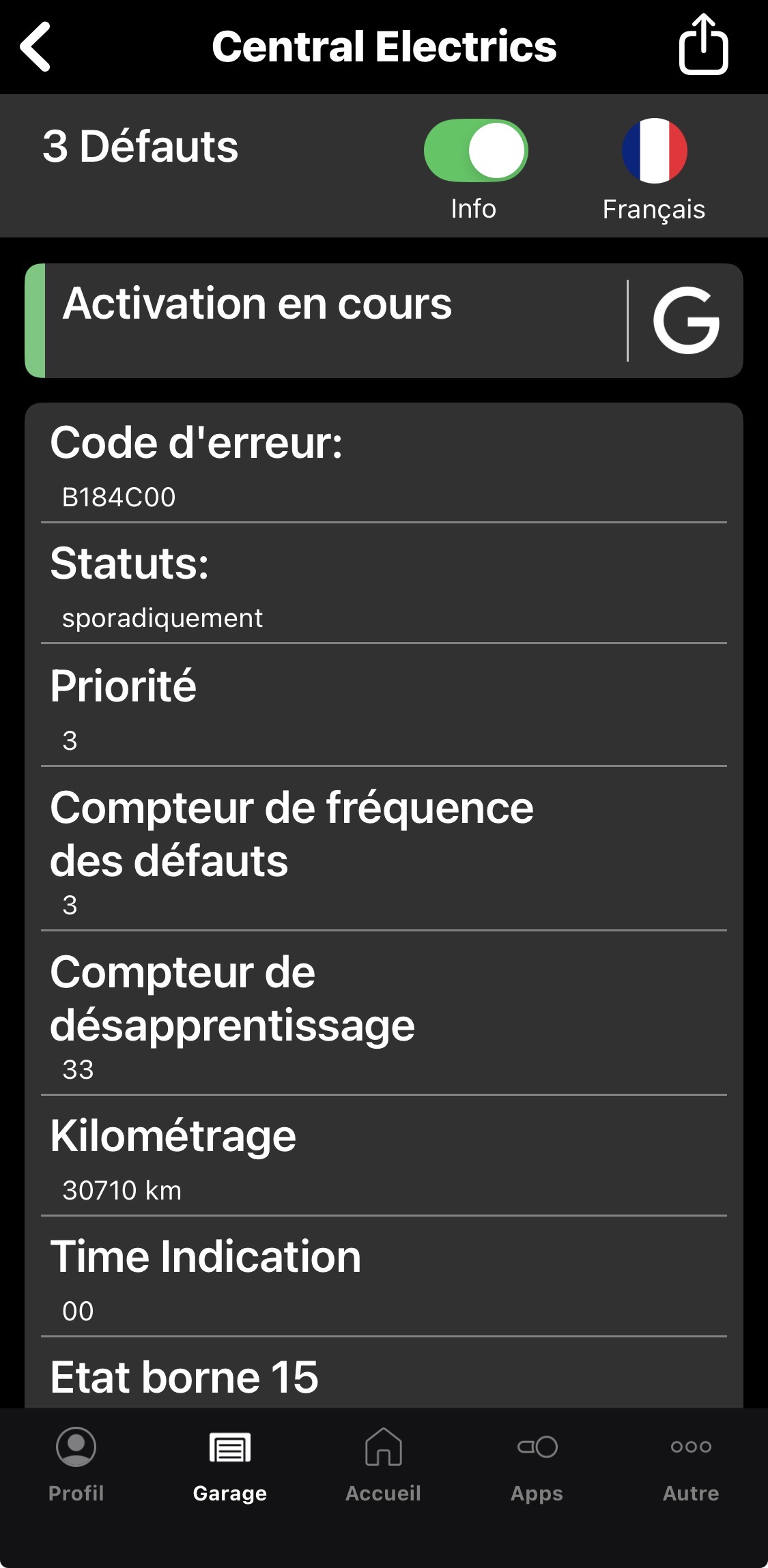Turn off the Info switch

(x=476, y=151)
